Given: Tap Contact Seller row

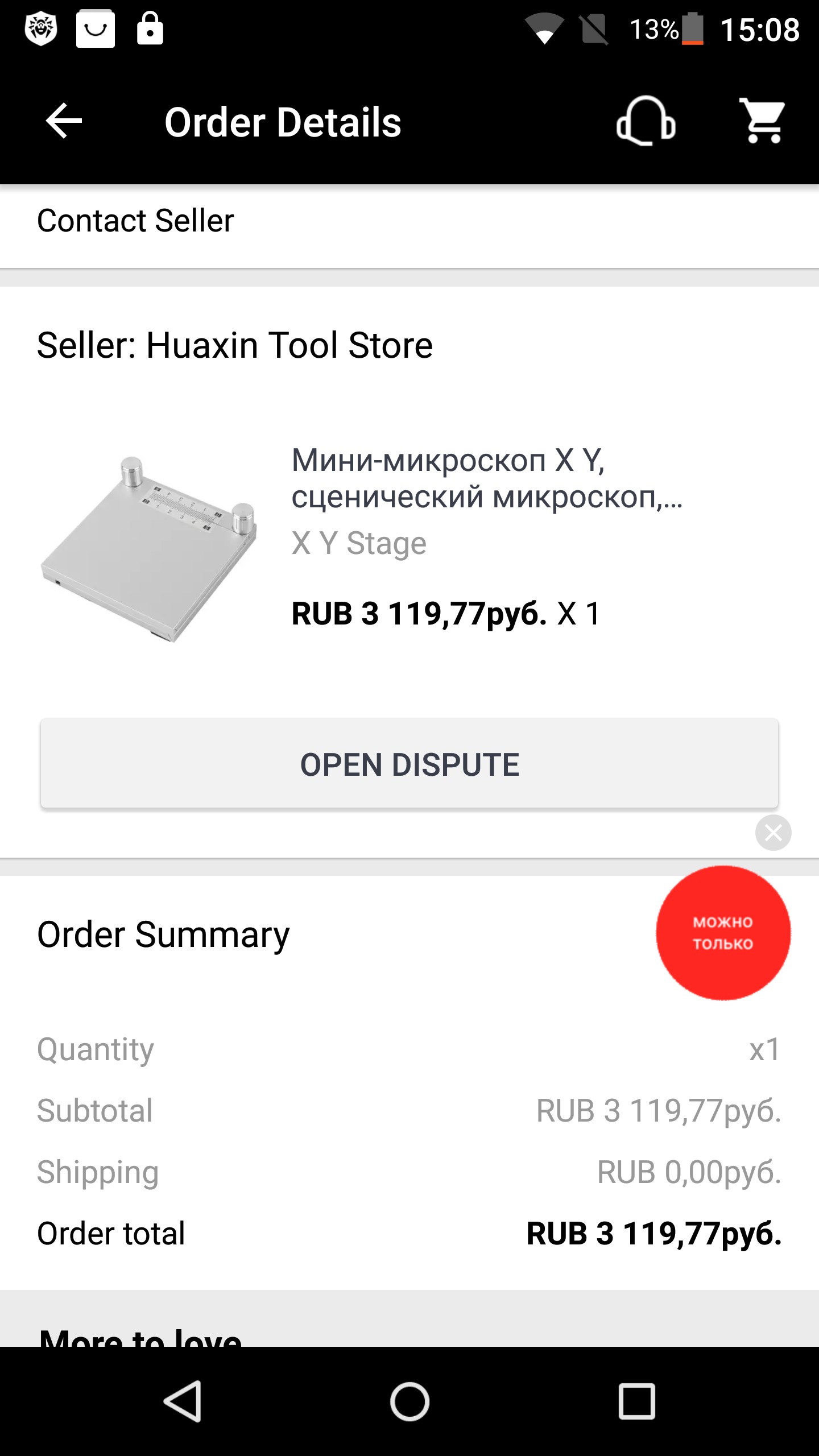Looking at the screenshot, I should click(x=409, y=222).
